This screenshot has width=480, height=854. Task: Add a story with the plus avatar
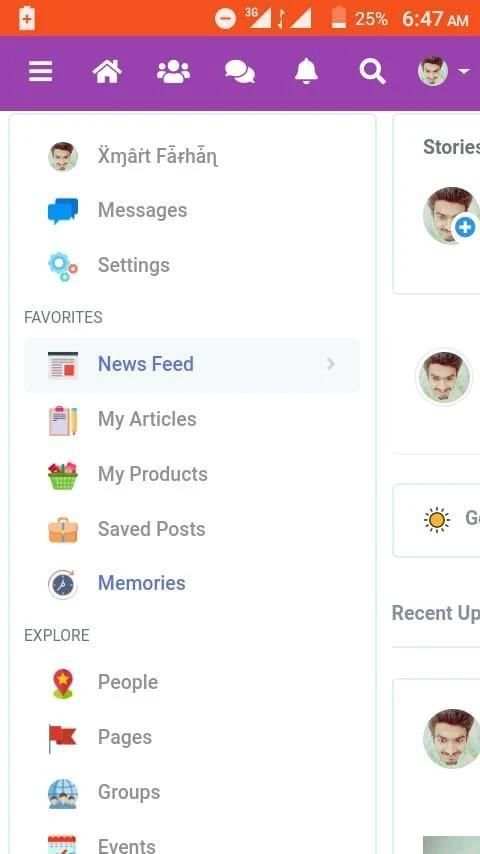pyautogui.click(x=451, y=216)
